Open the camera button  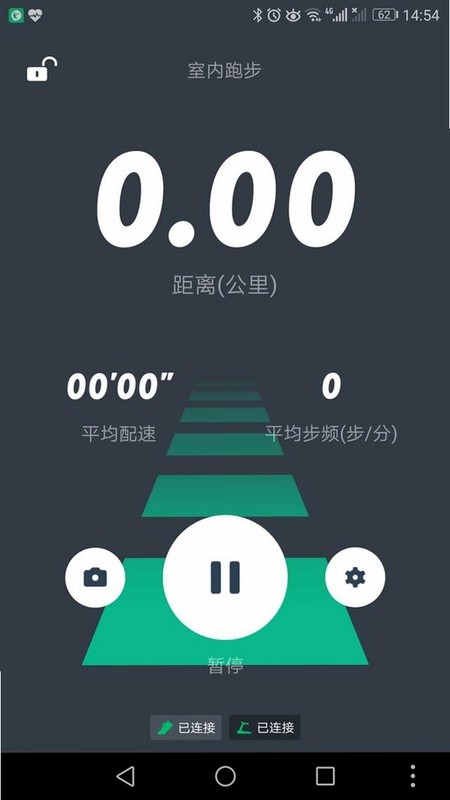[x=95, y=577]
